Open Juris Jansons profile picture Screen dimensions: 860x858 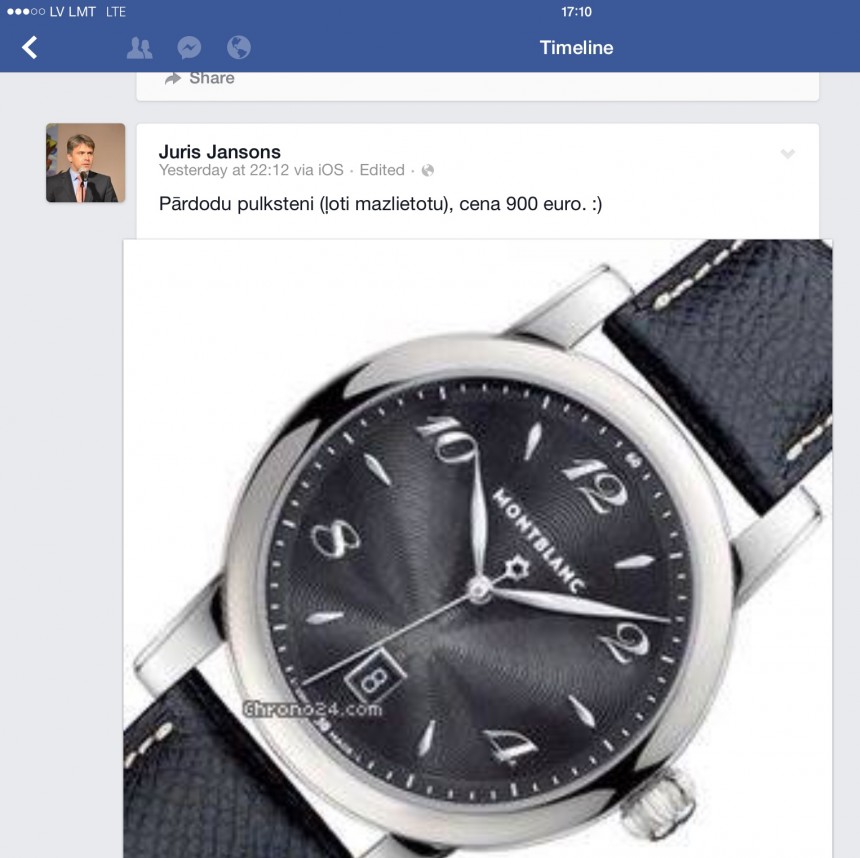click(85, 163)
